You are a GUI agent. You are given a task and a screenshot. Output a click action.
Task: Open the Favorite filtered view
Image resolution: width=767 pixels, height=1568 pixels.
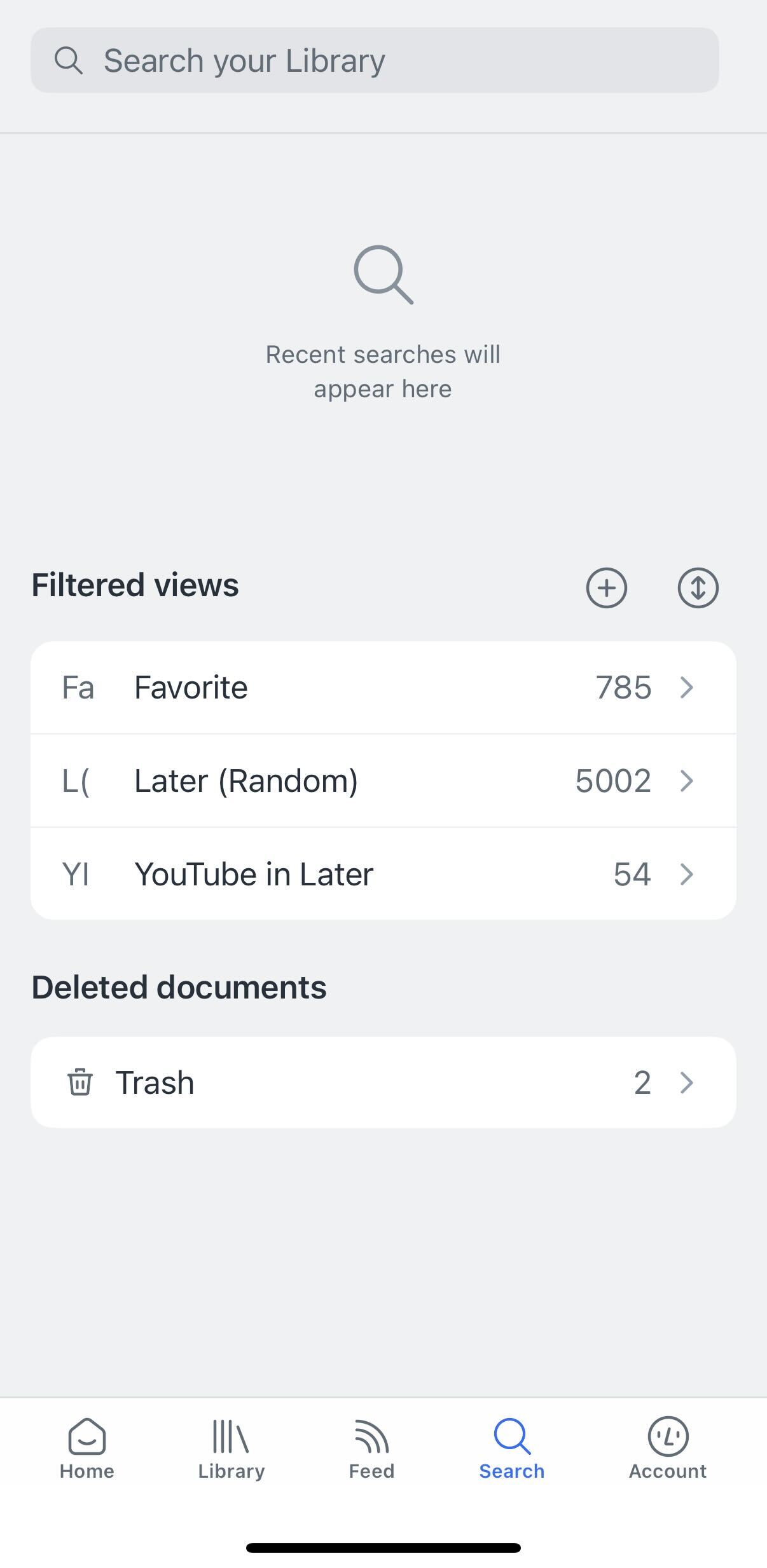coord(383,688)
